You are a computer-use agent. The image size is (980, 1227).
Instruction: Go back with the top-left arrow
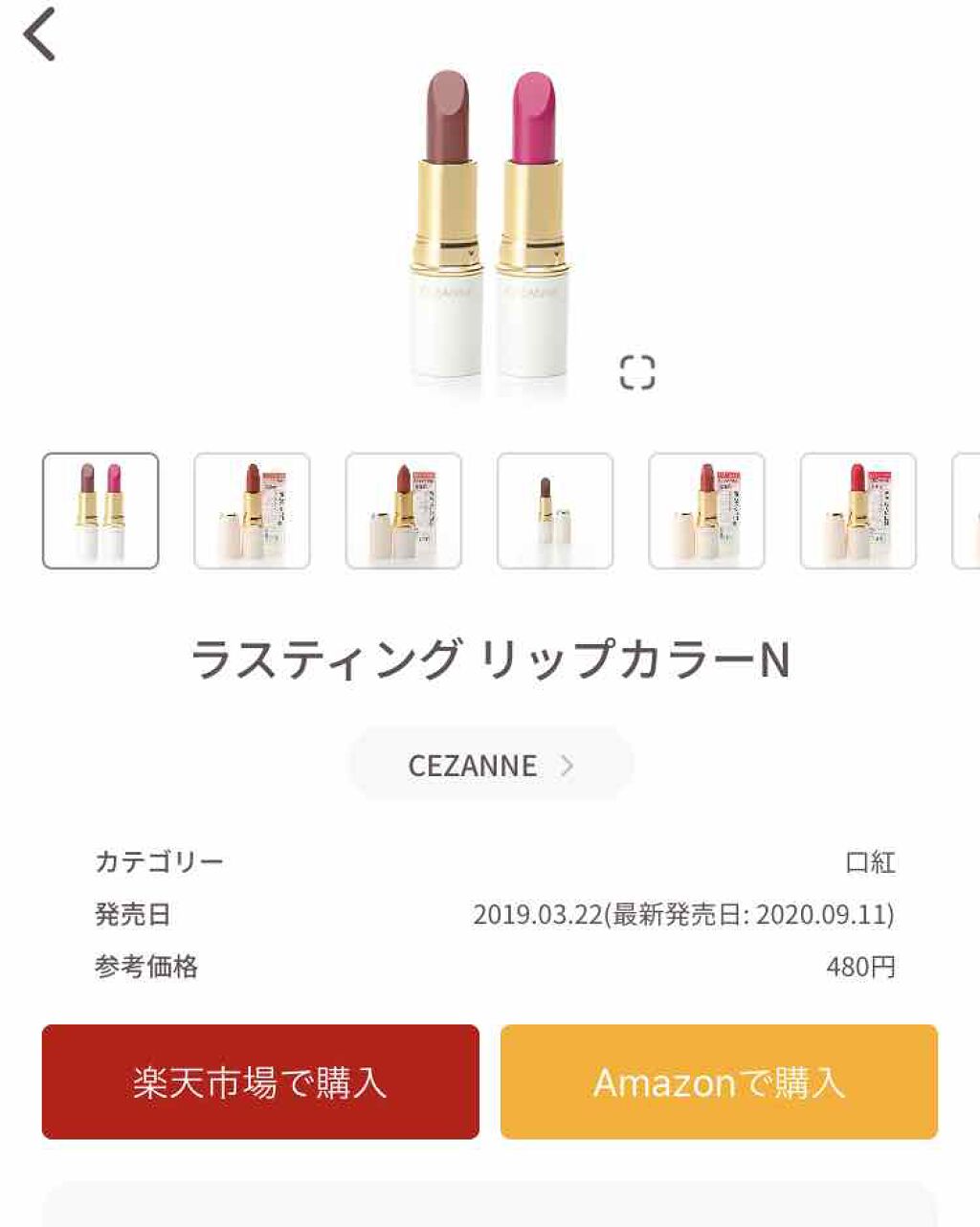pyautogui.click(x=40, y=34)
